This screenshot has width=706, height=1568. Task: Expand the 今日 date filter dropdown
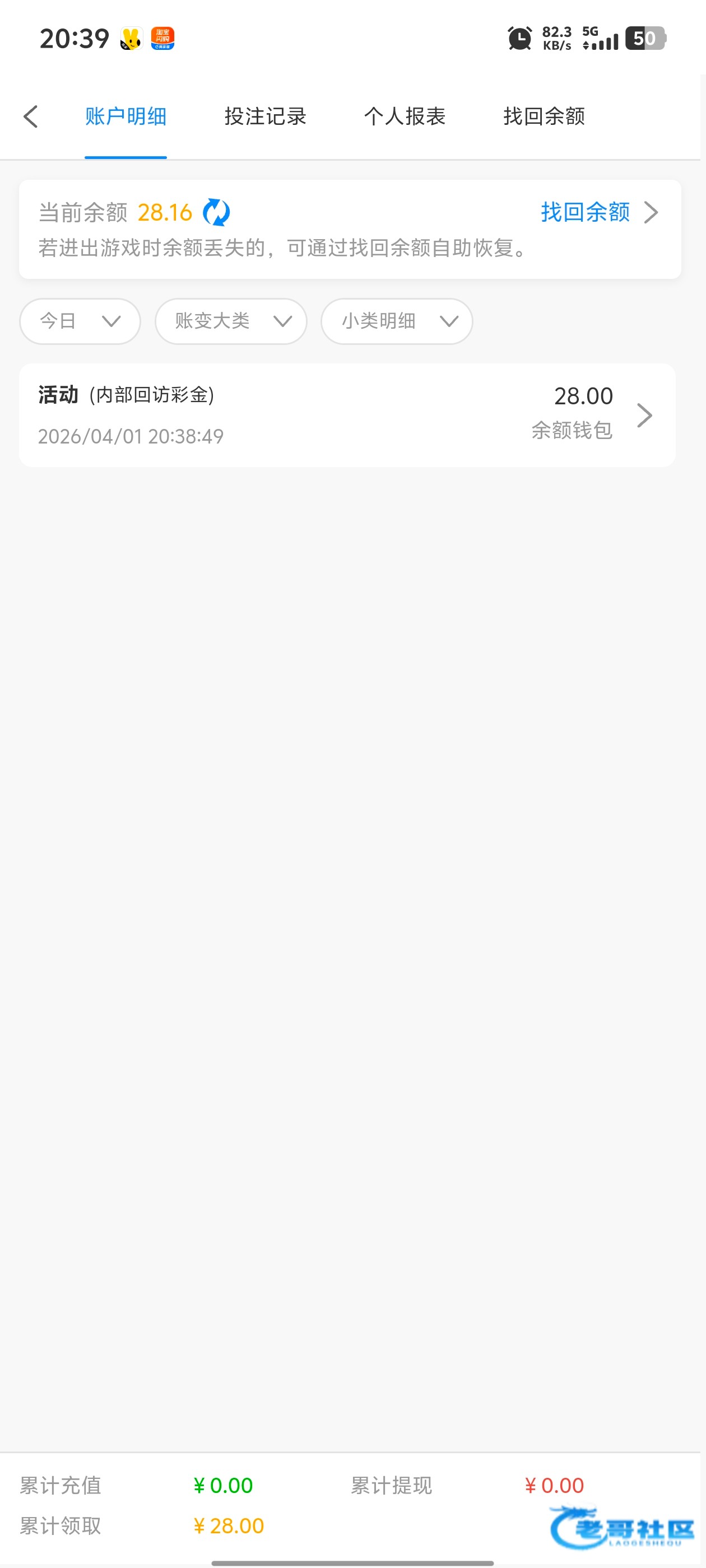[x=80, y=321]
